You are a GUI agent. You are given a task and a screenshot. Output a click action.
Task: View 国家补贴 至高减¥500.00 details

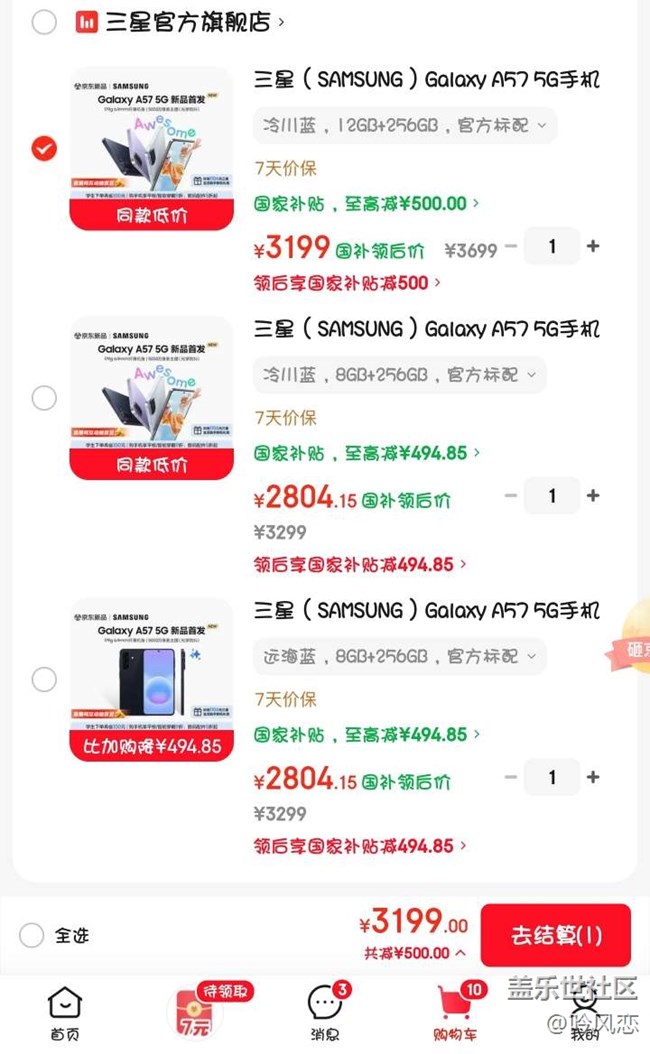click(x=366, y=204)
